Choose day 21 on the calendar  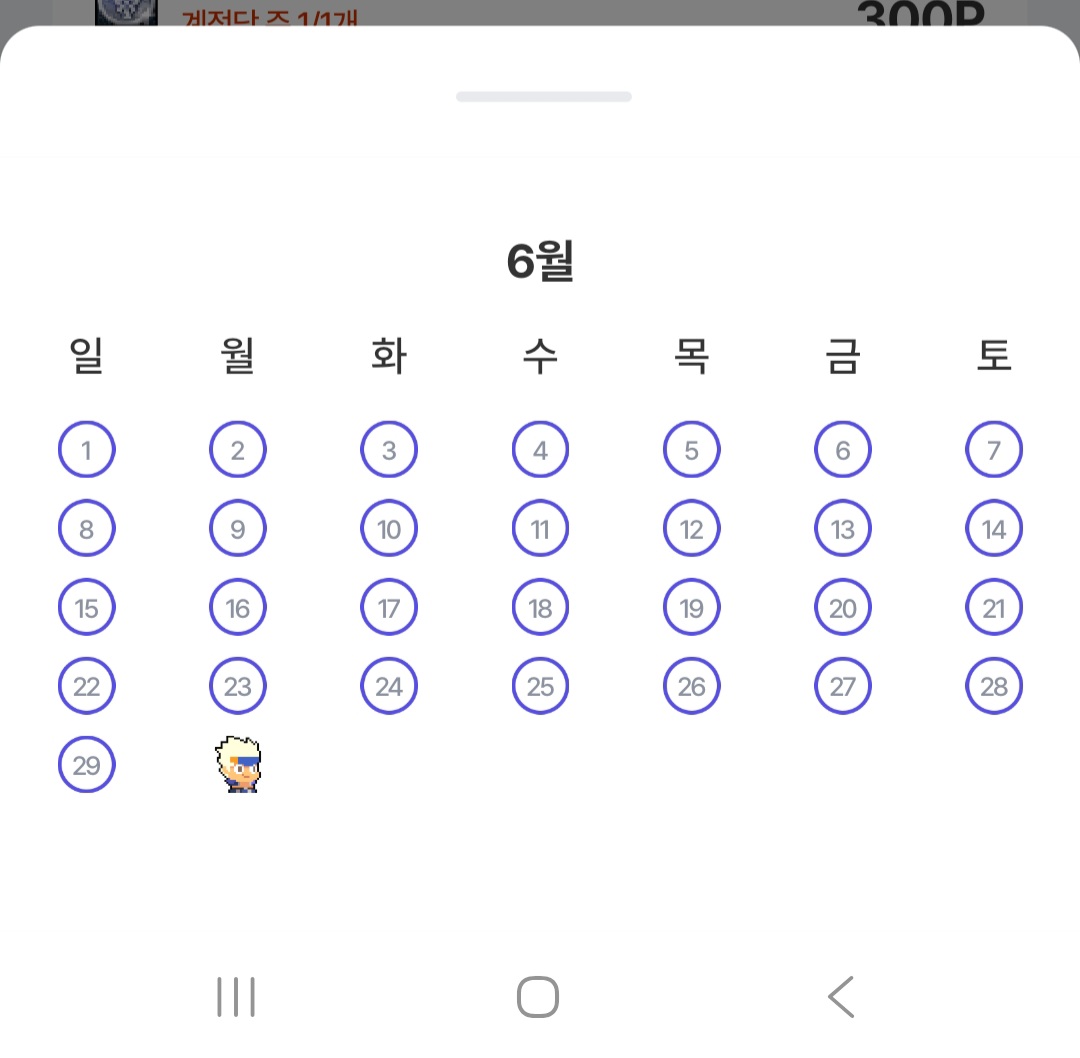pyautogui.click(x=994, y=608)
